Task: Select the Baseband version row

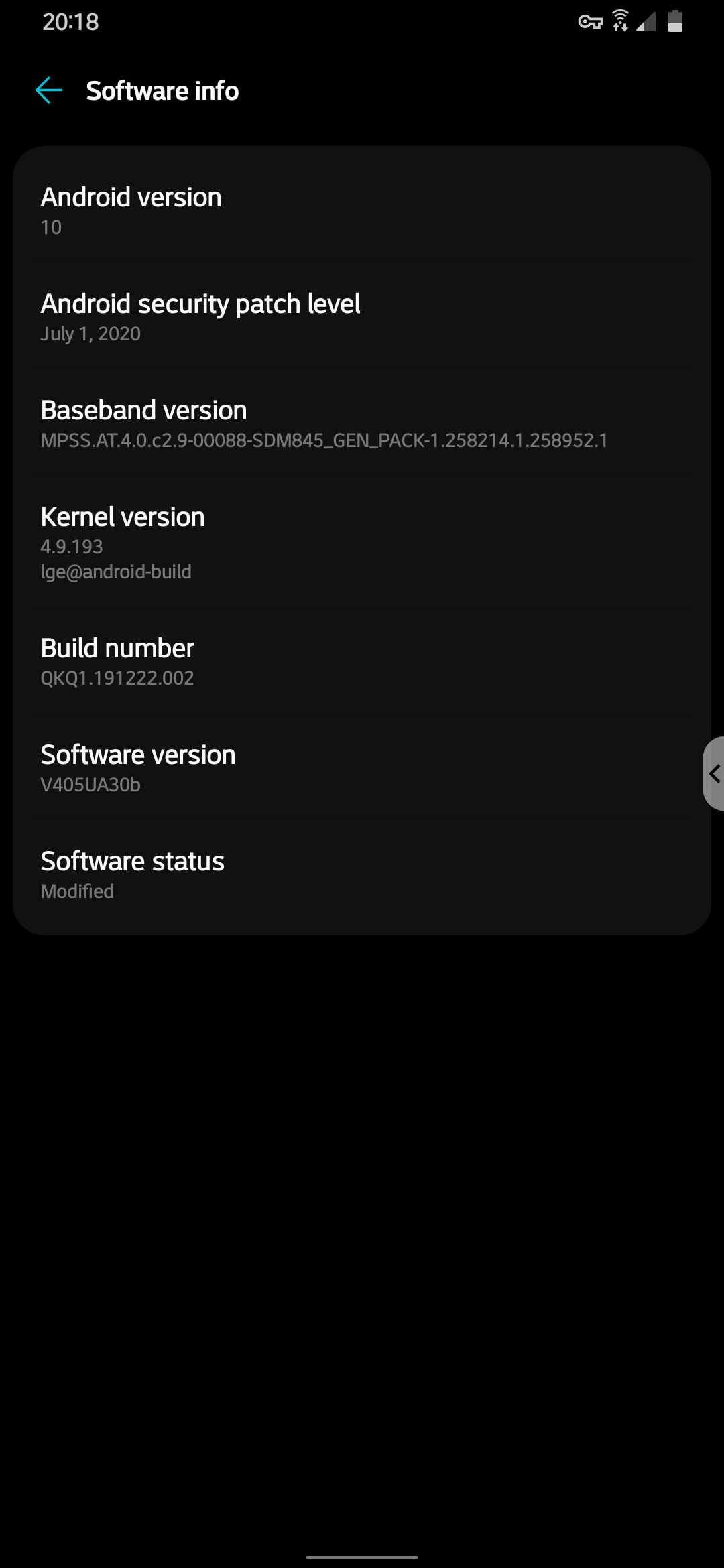Action: pyautogui.click(x=362, y=423)
